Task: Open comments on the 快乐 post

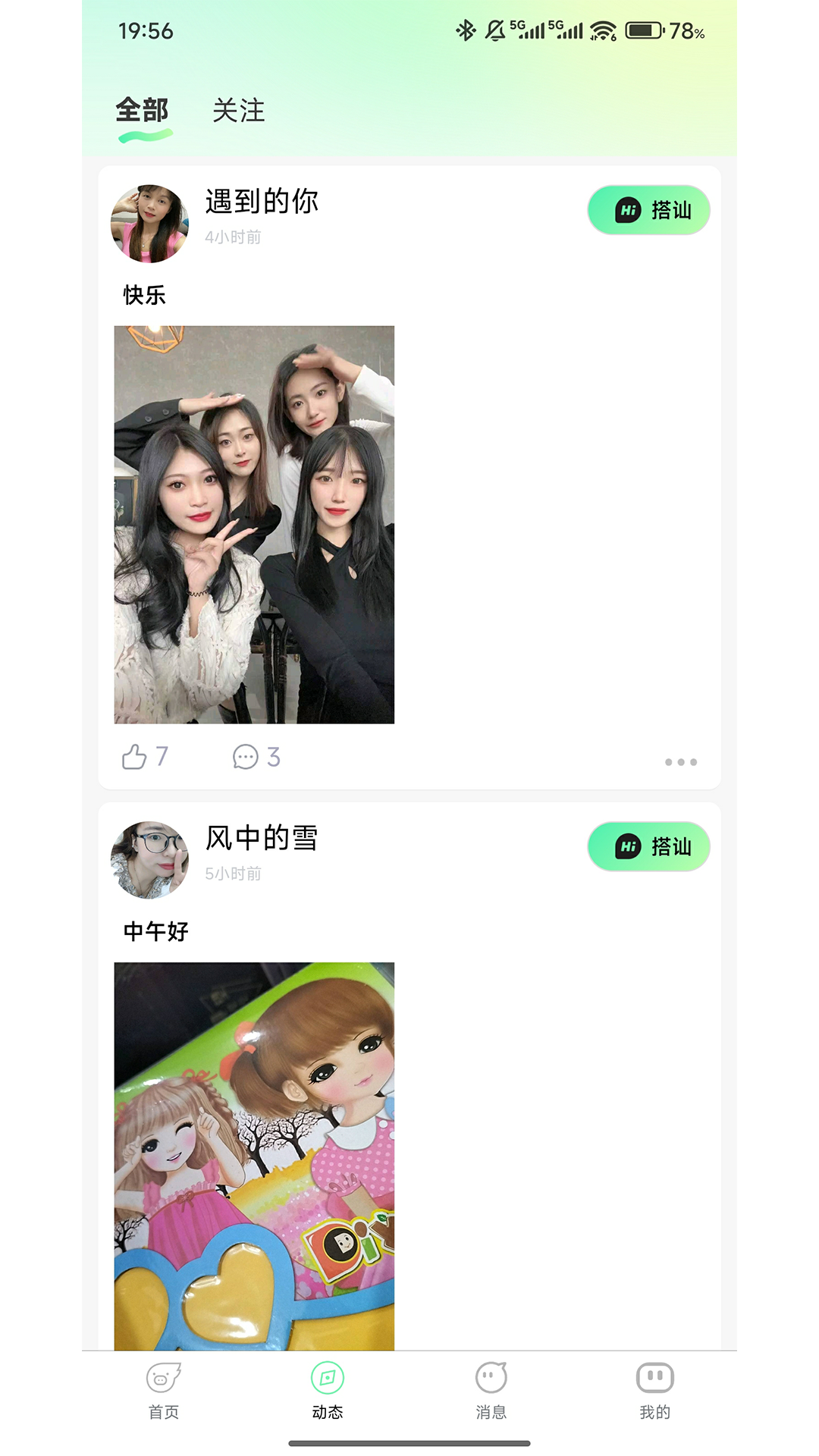Action: coord(246,758)
